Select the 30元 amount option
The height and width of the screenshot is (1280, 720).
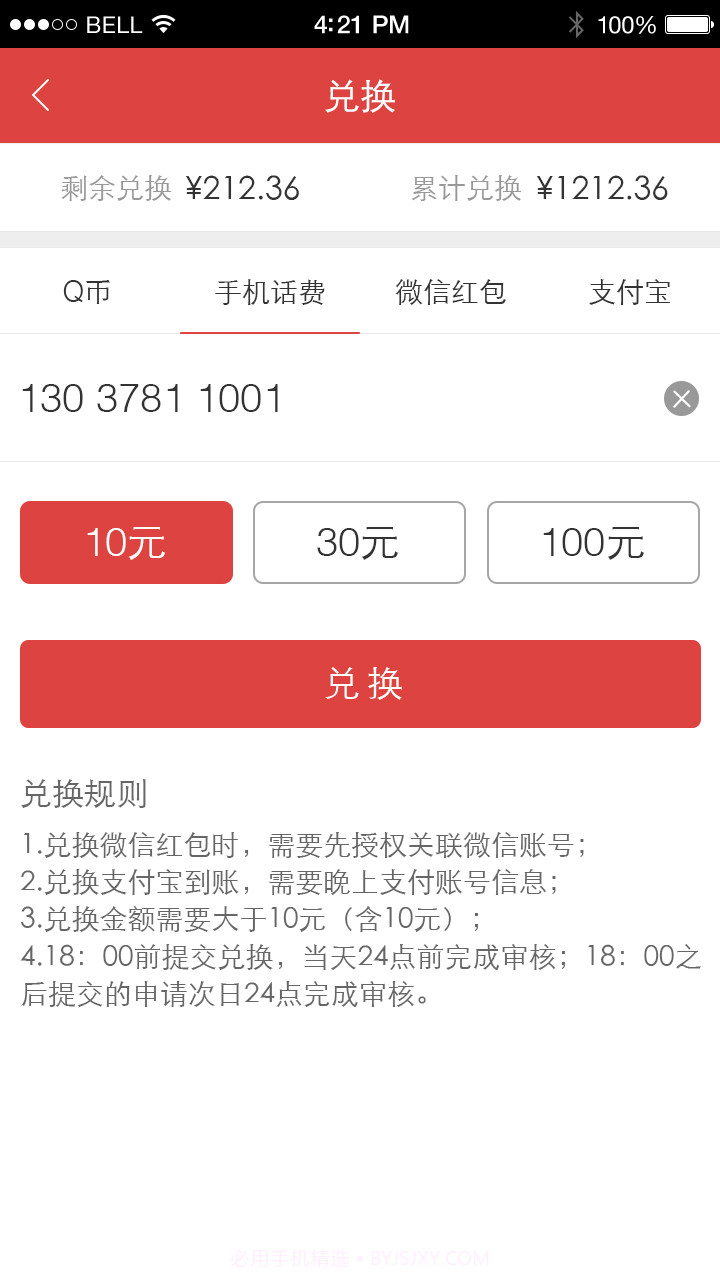(x=359, y=542)
